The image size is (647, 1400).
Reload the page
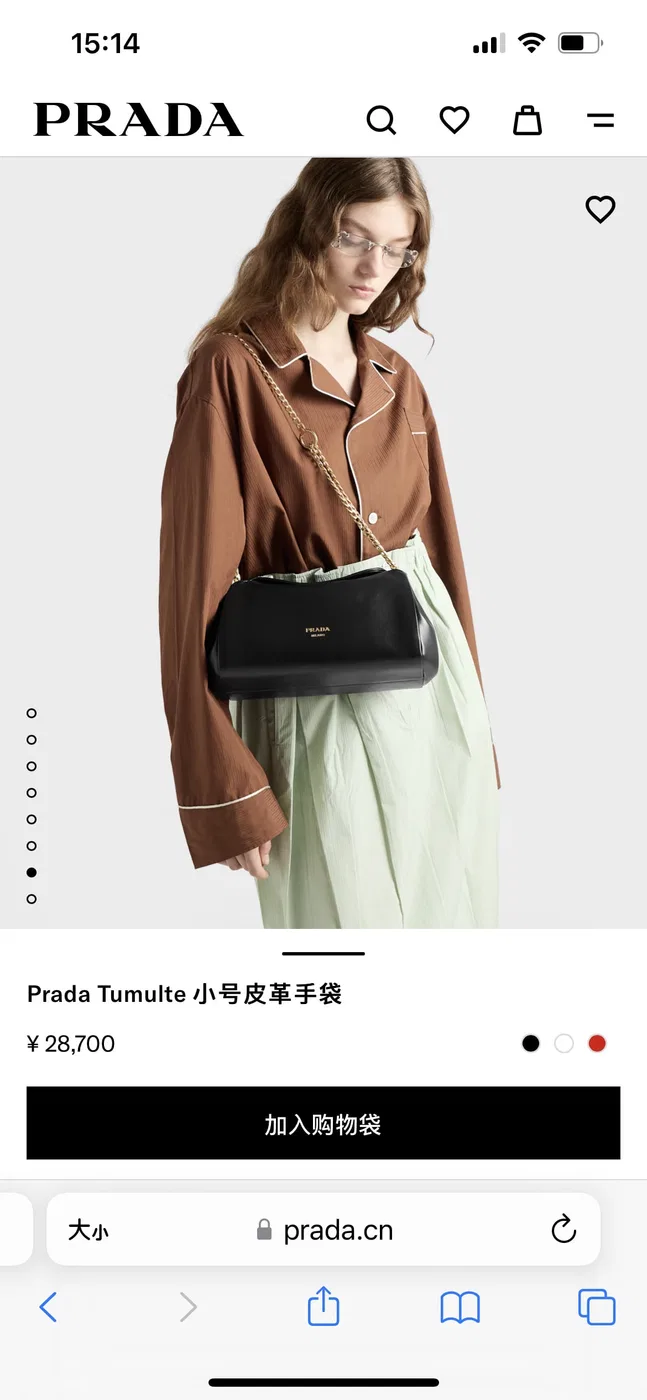[564, 1229]
